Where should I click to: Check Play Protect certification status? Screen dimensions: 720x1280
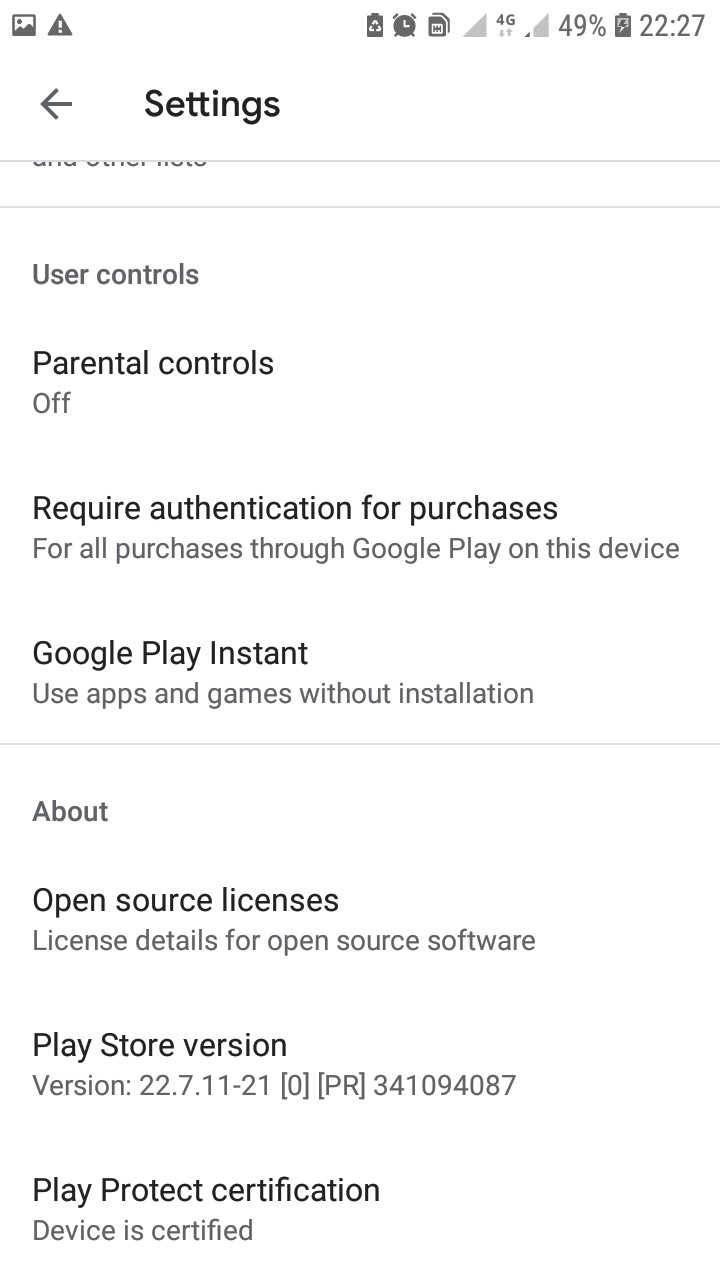[206, 1208]
